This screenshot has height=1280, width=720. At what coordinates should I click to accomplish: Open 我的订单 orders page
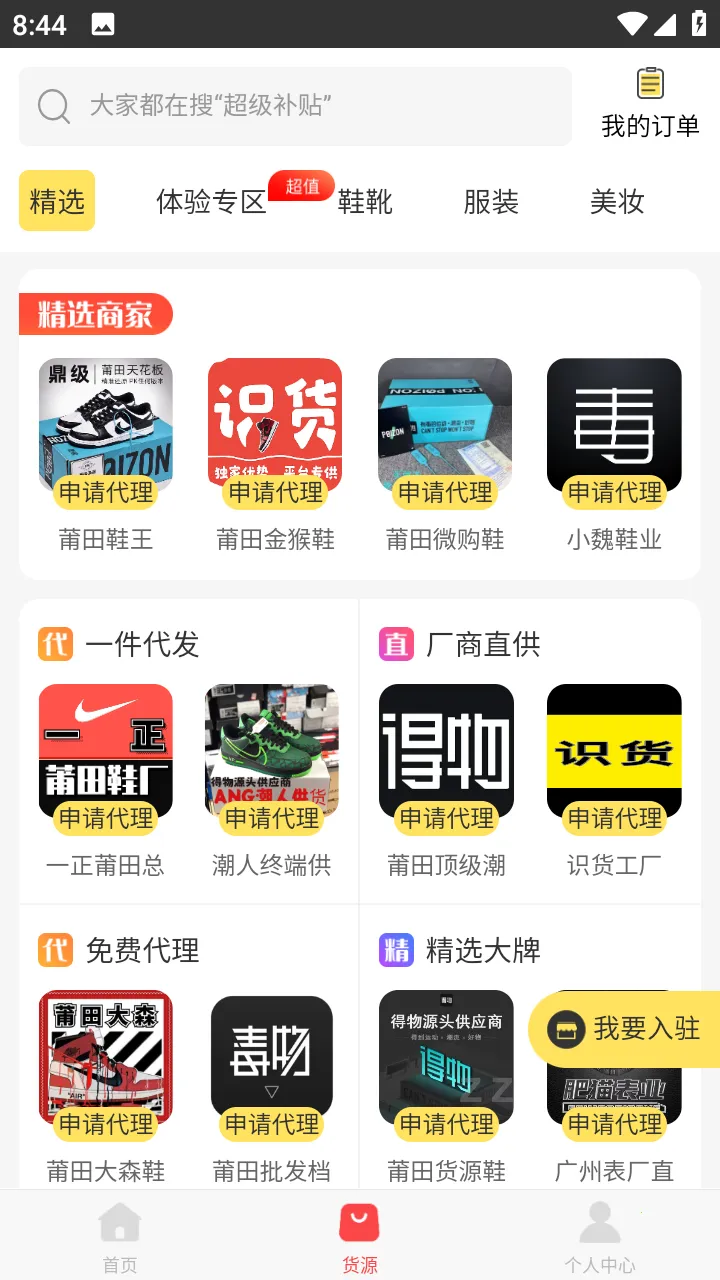[650, 104]
